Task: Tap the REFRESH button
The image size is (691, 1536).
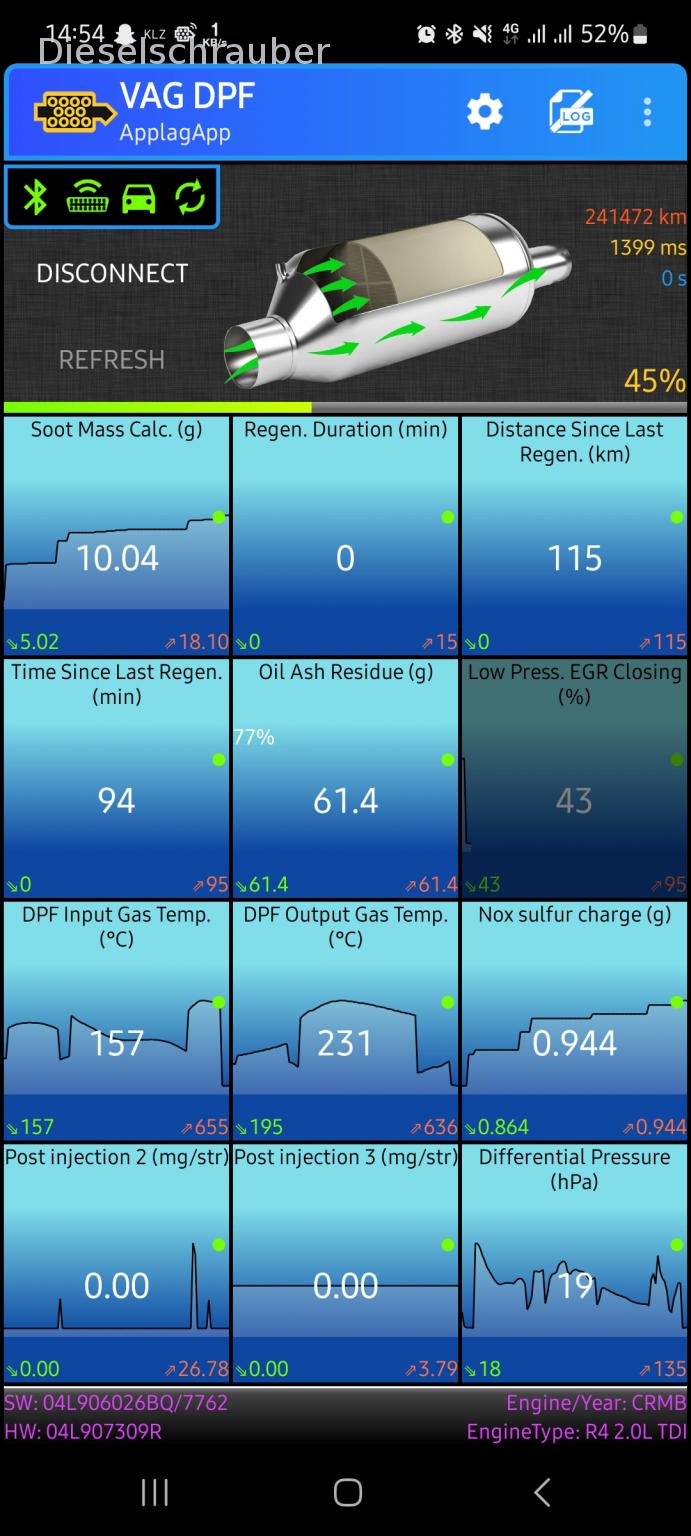Action: point(112,359)
